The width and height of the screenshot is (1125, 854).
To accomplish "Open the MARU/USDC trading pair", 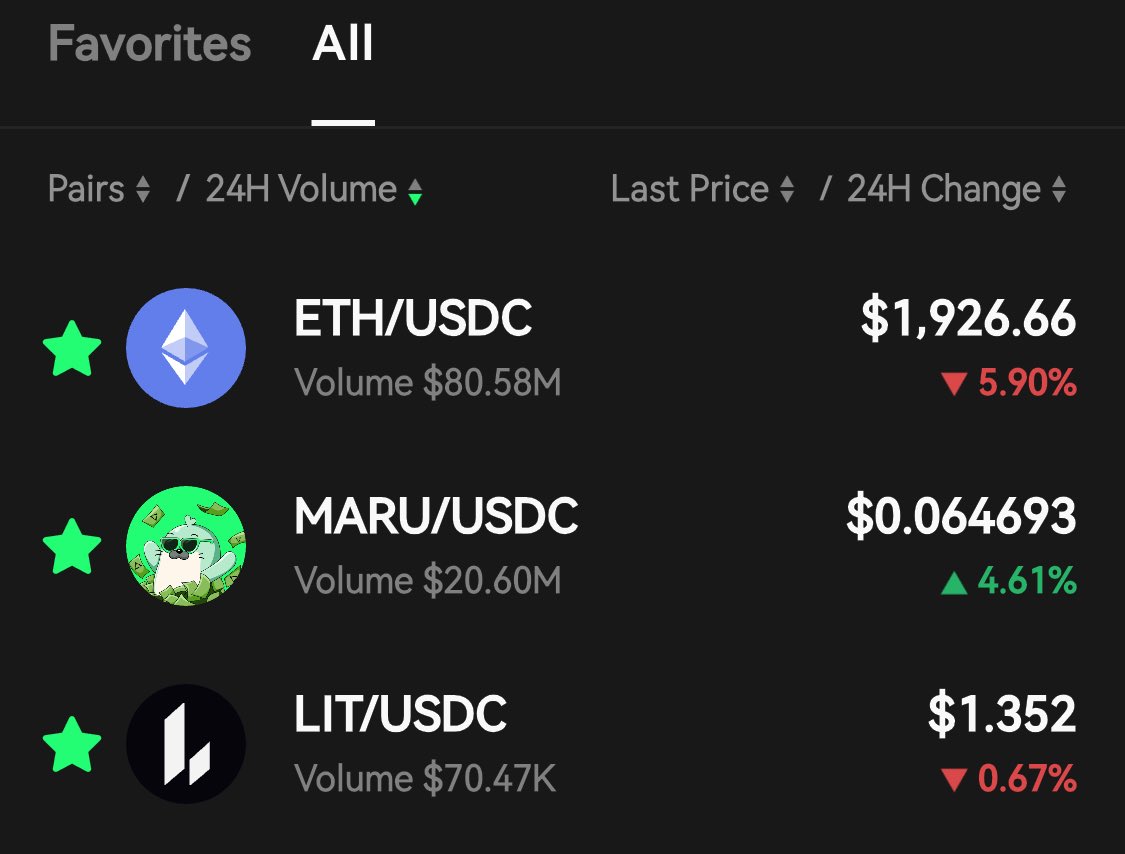I will click(436, 516).
